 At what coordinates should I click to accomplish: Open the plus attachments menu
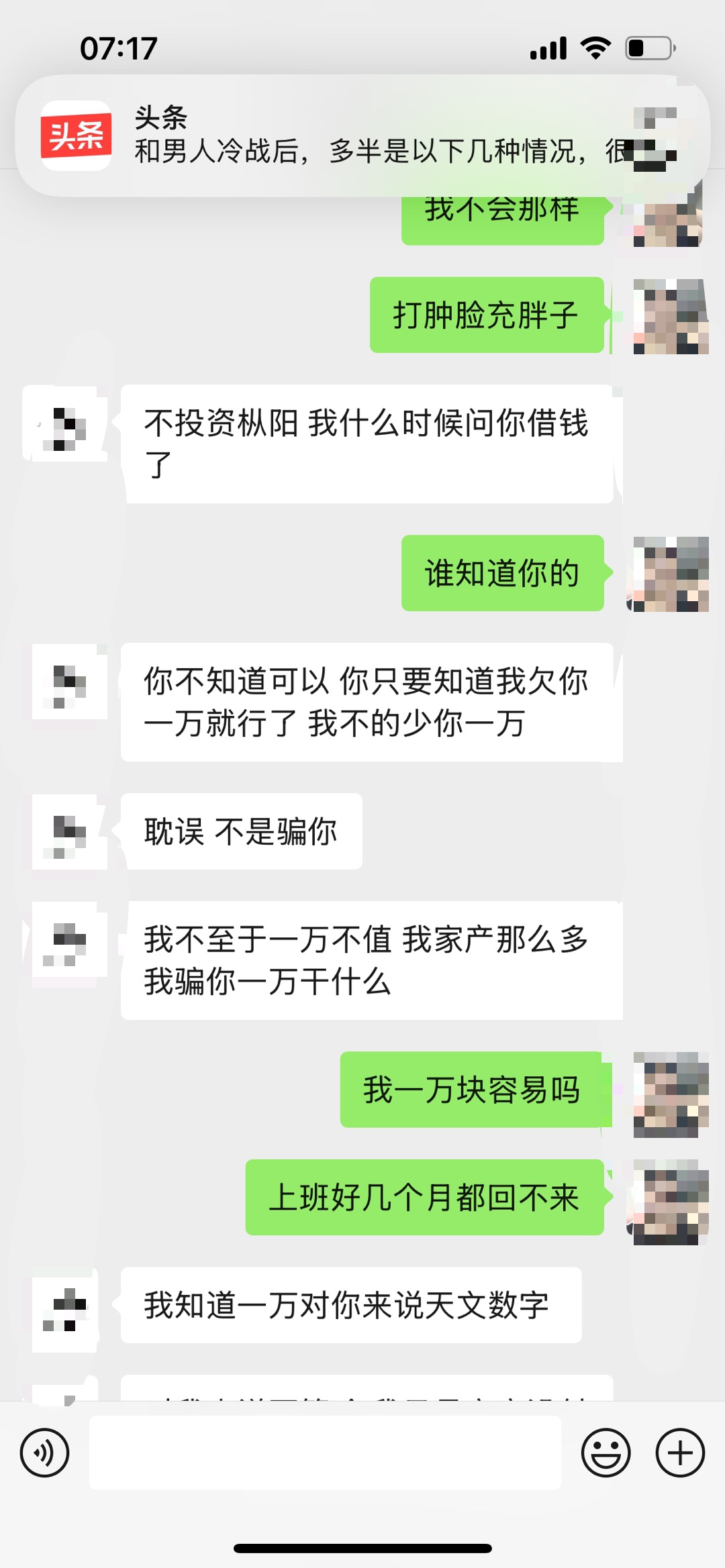point(679,1453)
